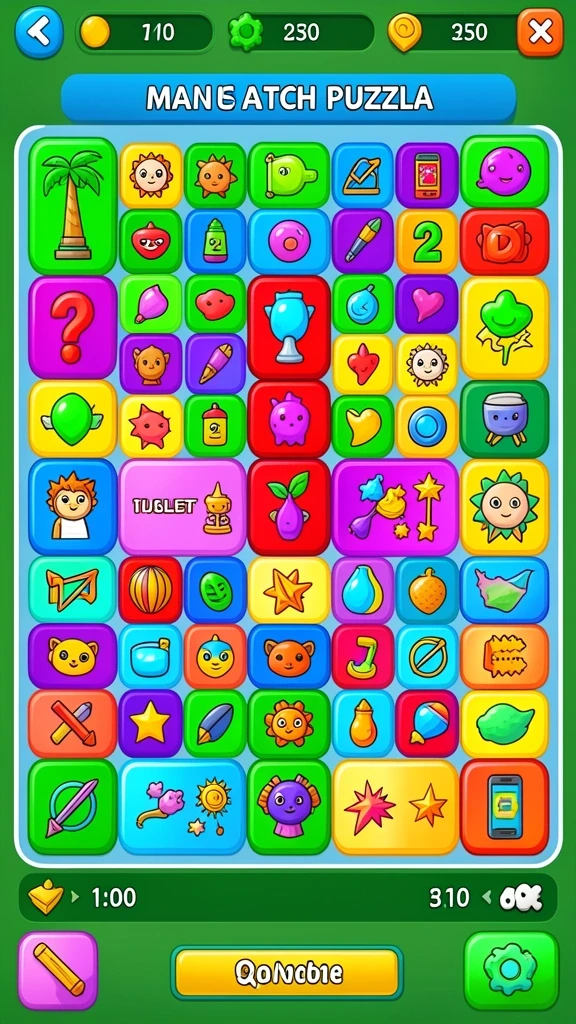Tap the purple smiling blob tile

[504, 173]
